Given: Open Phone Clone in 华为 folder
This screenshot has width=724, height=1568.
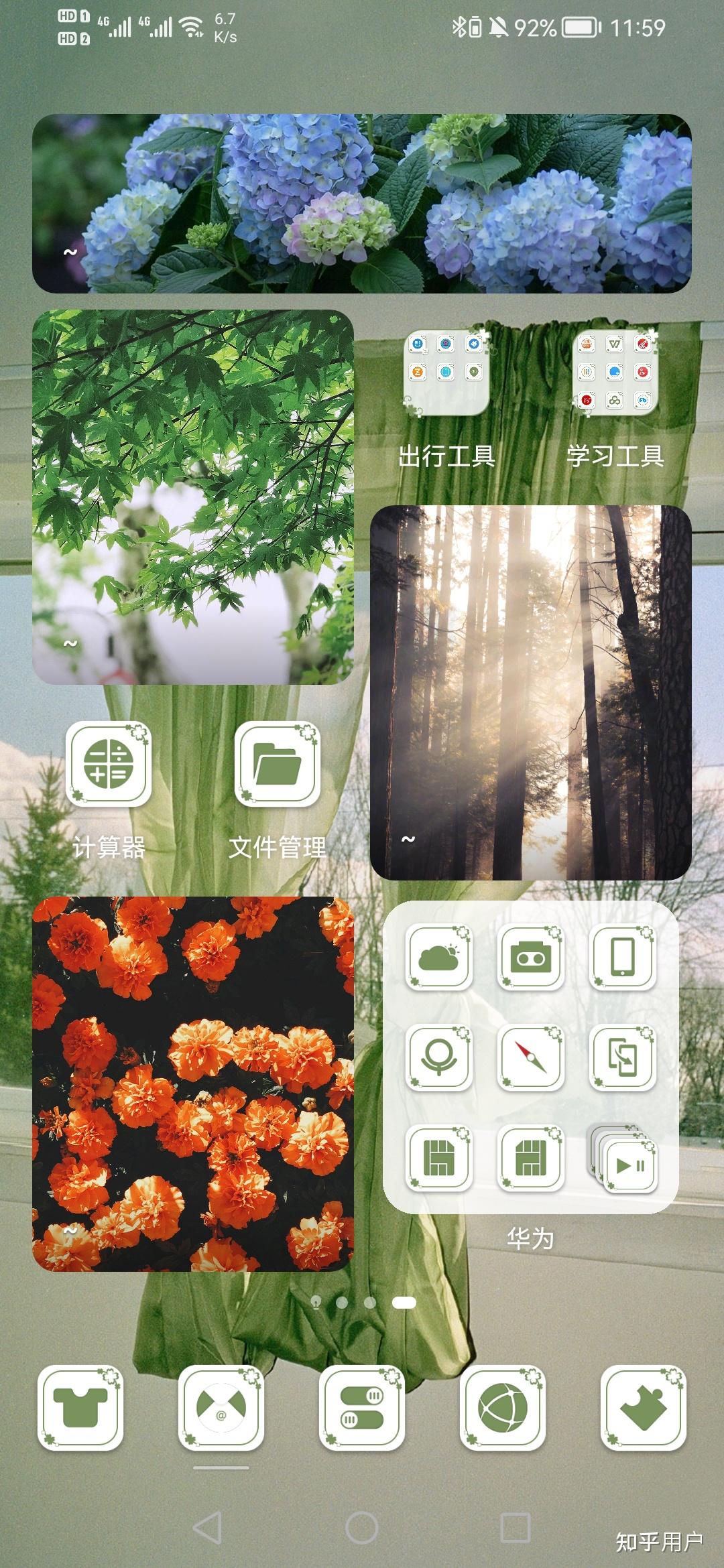Looking at the screenshot, I should [623, 1057].
